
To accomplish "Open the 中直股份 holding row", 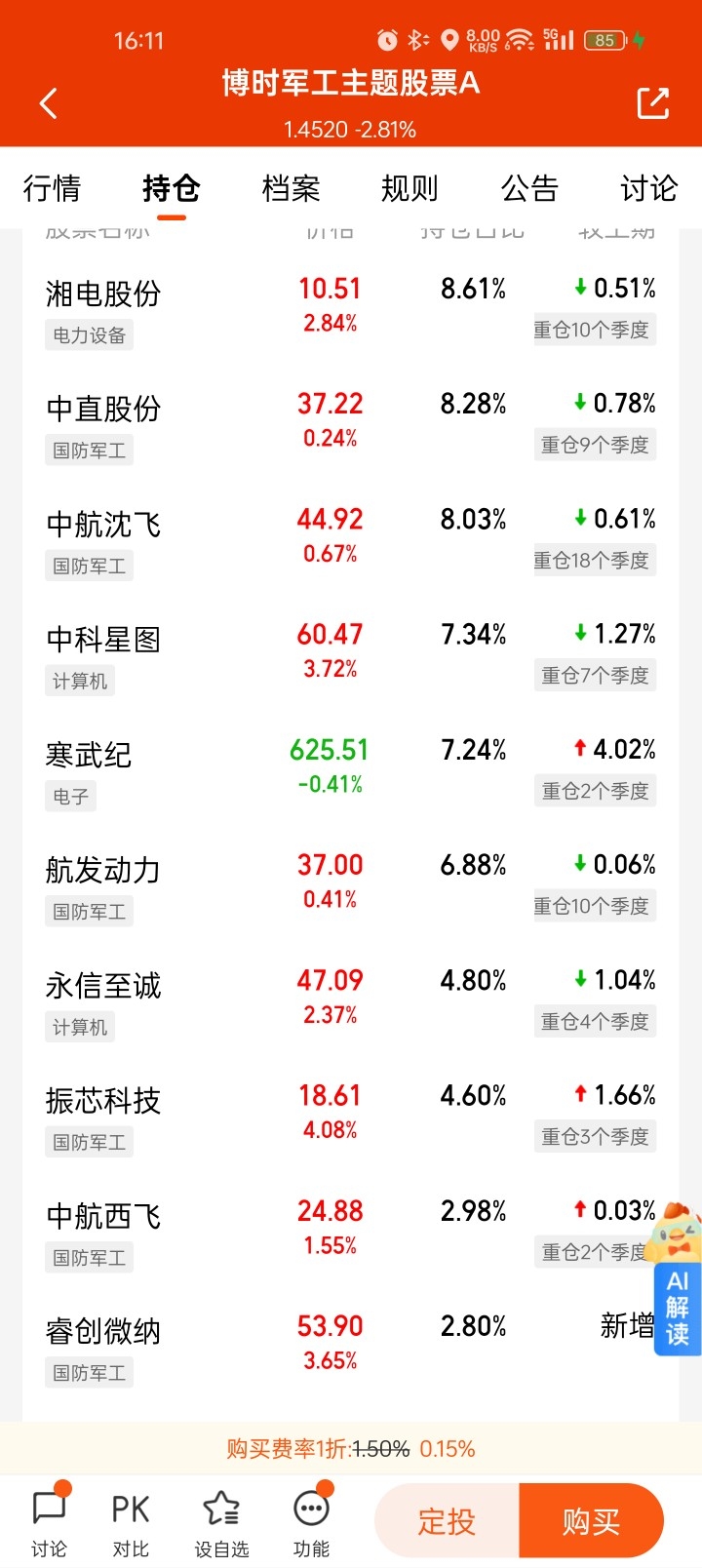I will [351, 426].
